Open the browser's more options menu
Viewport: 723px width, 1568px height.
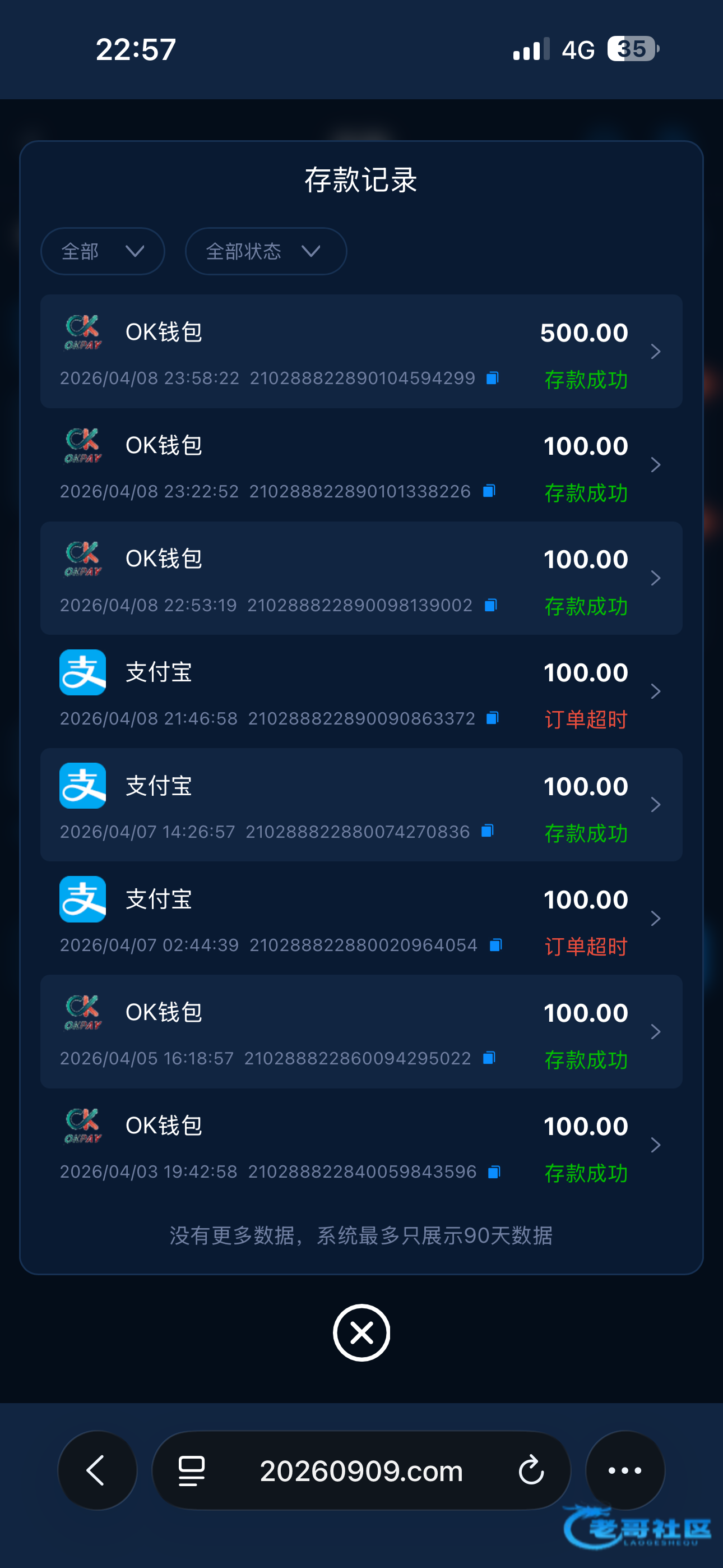pyautogui.click(x=624, y=1470)
